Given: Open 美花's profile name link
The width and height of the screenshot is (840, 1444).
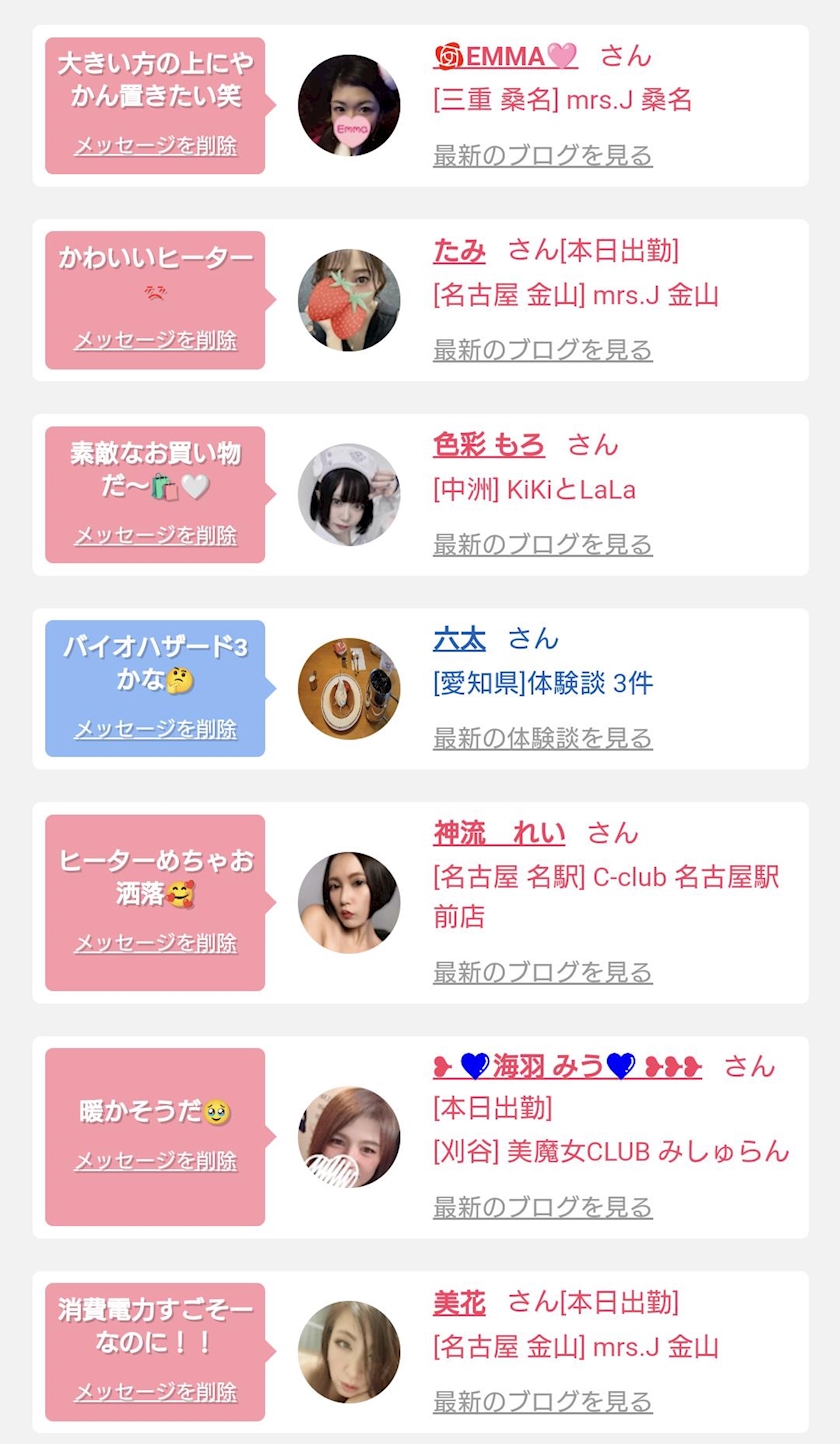Looking at the screenshot, I should 459,1302.
